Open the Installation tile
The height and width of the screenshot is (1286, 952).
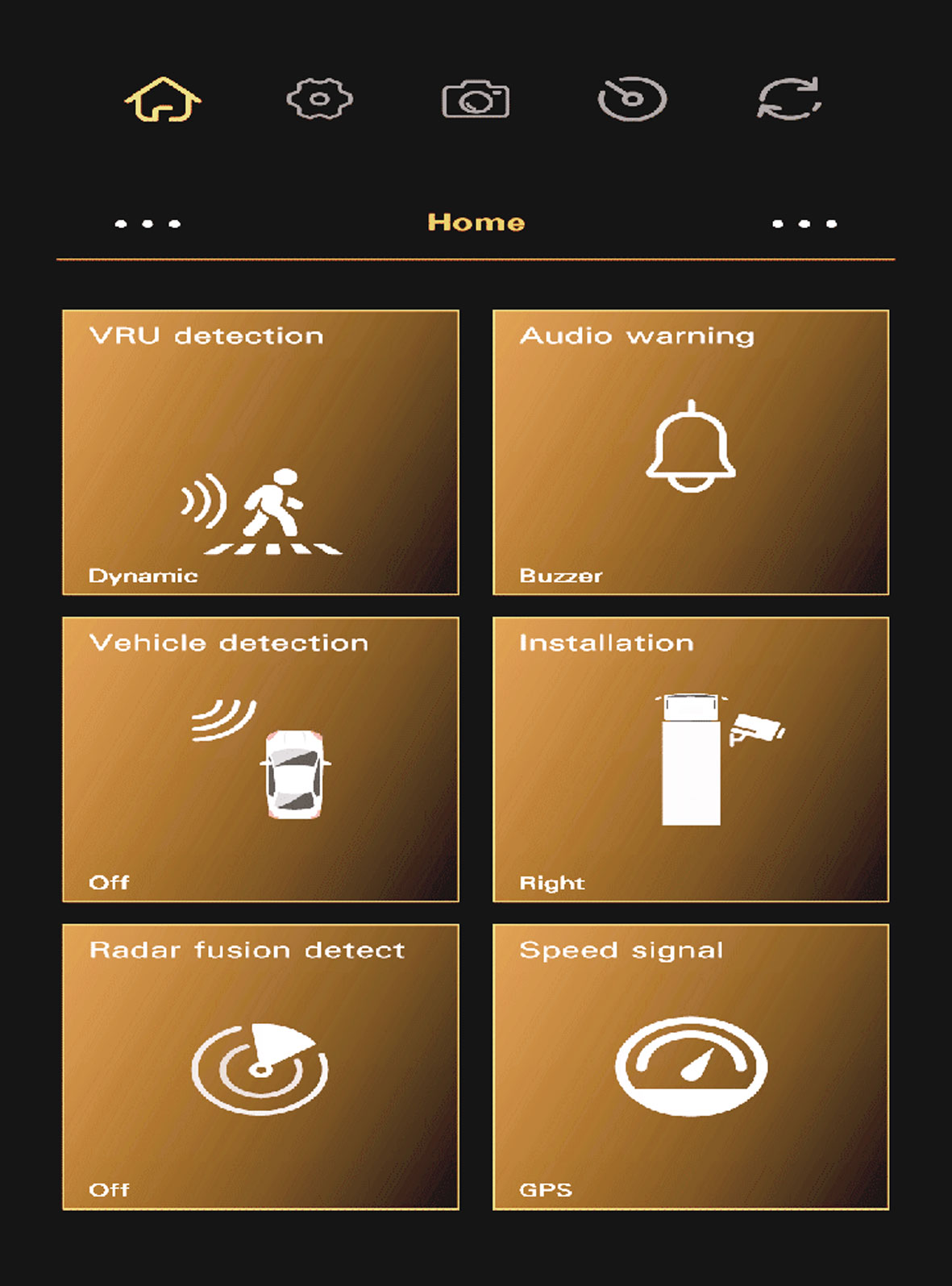tap(691, 760)
